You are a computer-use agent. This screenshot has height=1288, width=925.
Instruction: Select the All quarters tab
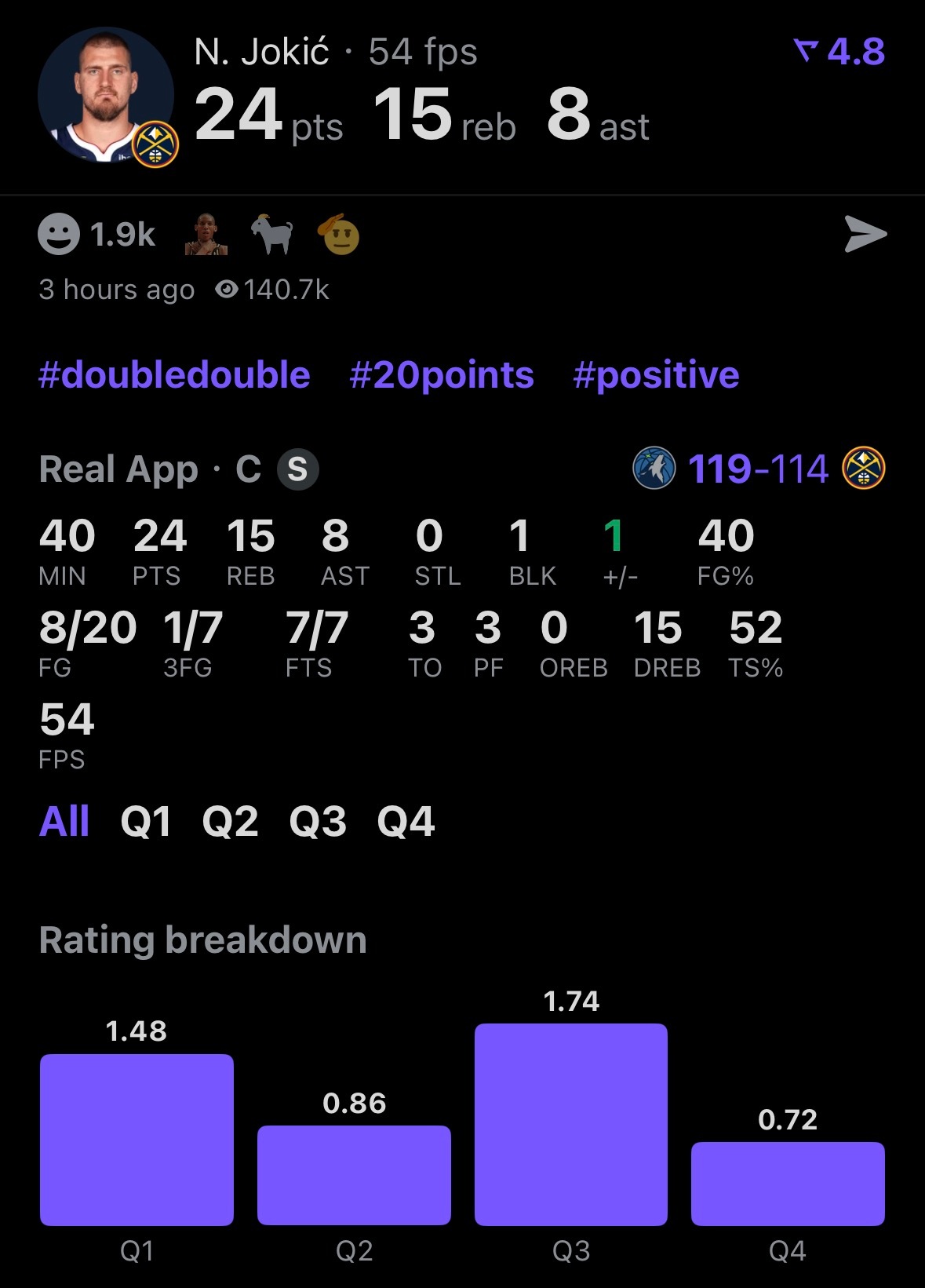coord(64,822)
